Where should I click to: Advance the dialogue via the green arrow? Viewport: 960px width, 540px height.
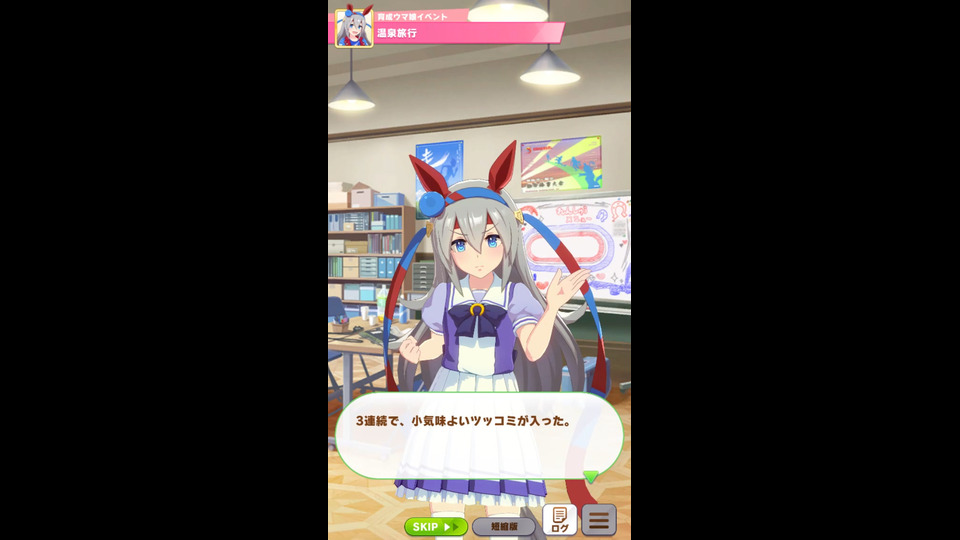(591, 477)
